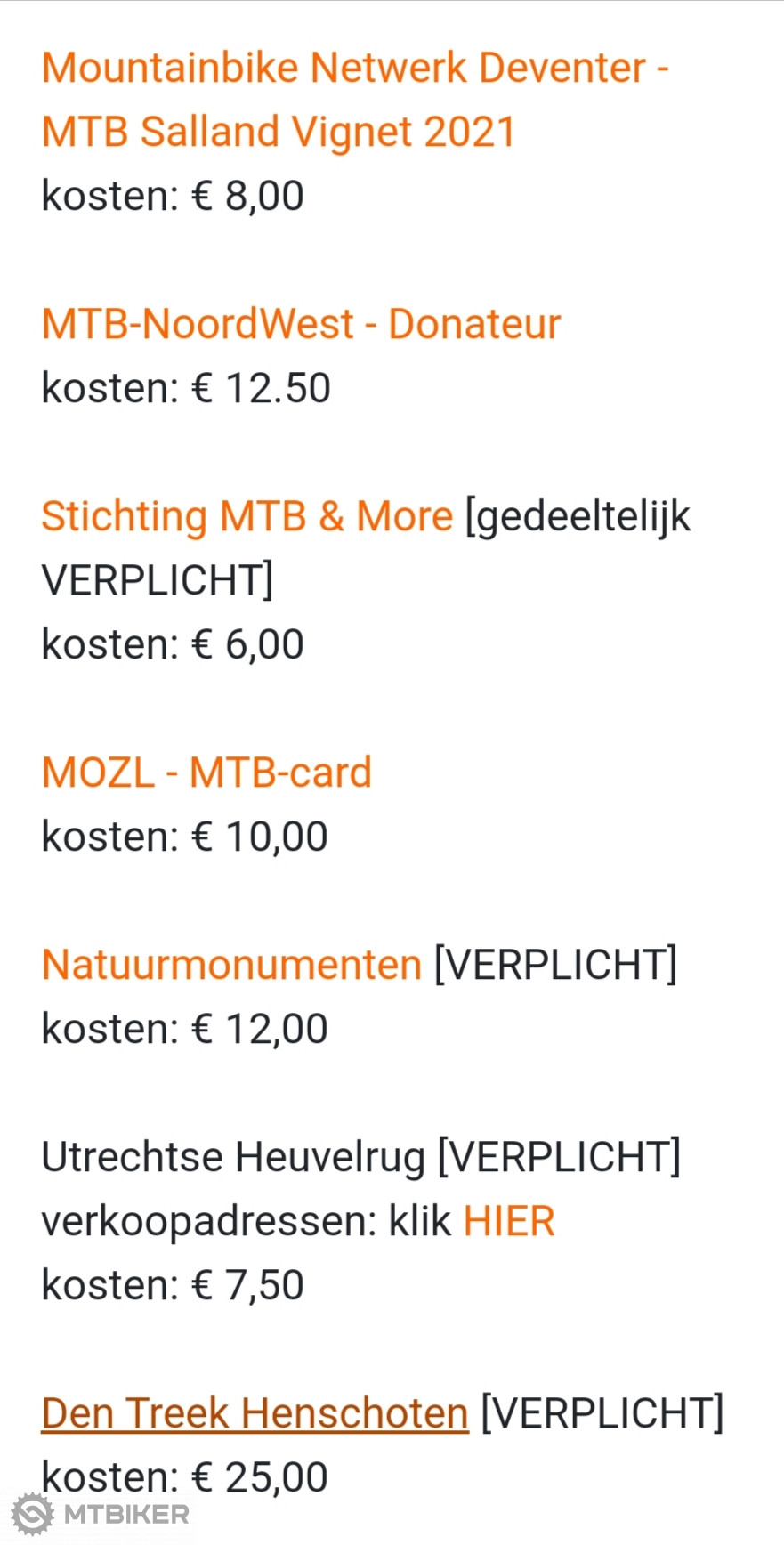Open the MTB-NoordWest Donateur link
784x1545 pixels.
tap(301, 324)
